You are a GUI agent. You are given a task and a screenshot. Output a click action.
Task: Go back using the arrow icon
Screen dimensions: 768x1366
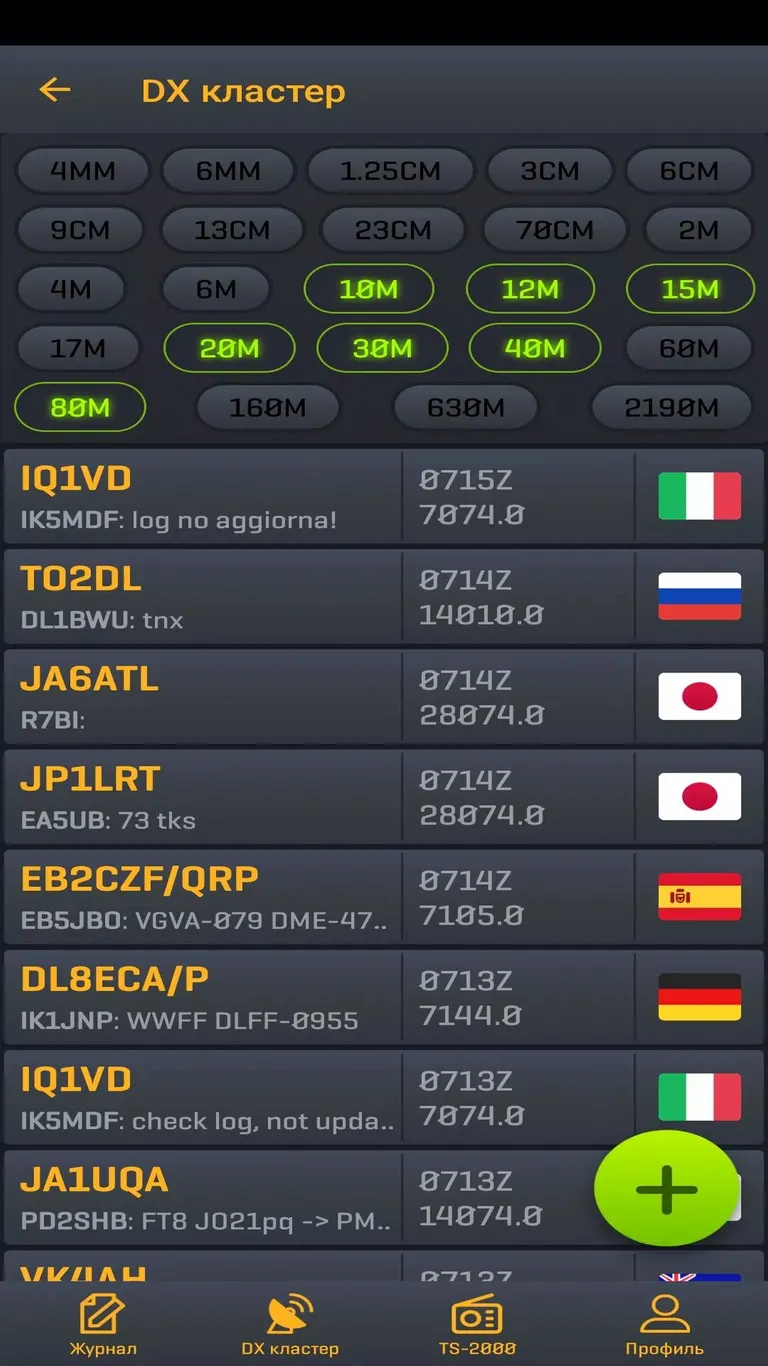(x=55, y=90)
